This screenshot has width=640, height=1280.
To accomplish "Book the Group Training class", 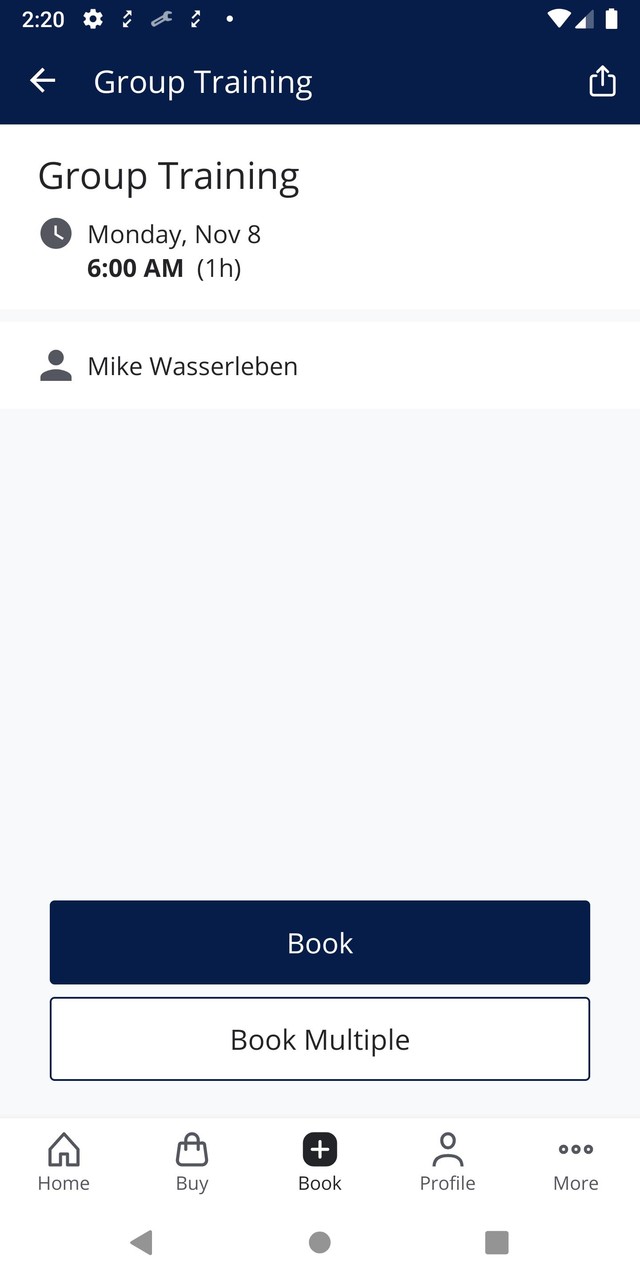I will 320,942.
